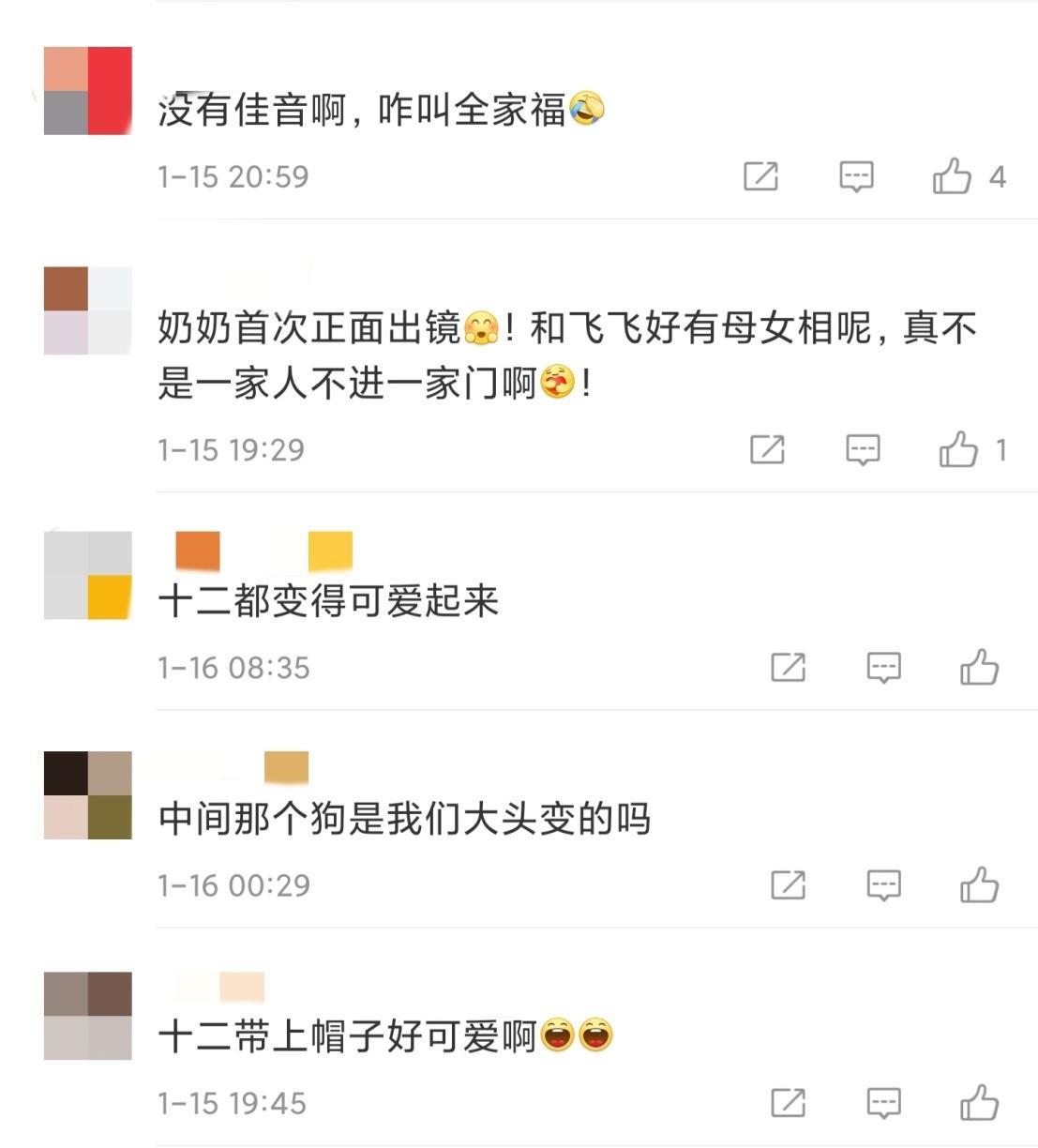Open avatar of the '奶奶首次正面出镜' commenter
Viewport: 1038px width, 1148px height.
coord(88,310)
